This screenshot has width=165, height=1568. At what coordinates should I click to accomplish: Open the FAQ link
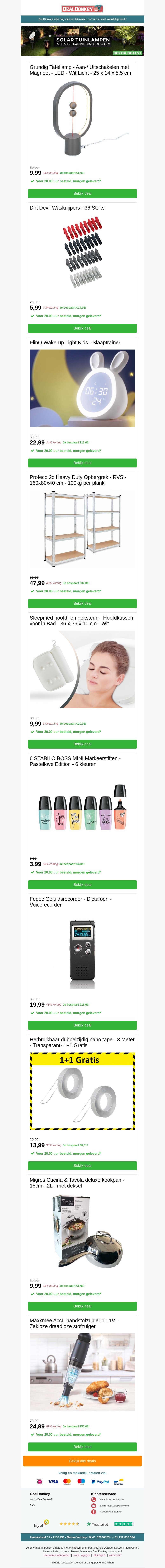tap(32, 1505)
